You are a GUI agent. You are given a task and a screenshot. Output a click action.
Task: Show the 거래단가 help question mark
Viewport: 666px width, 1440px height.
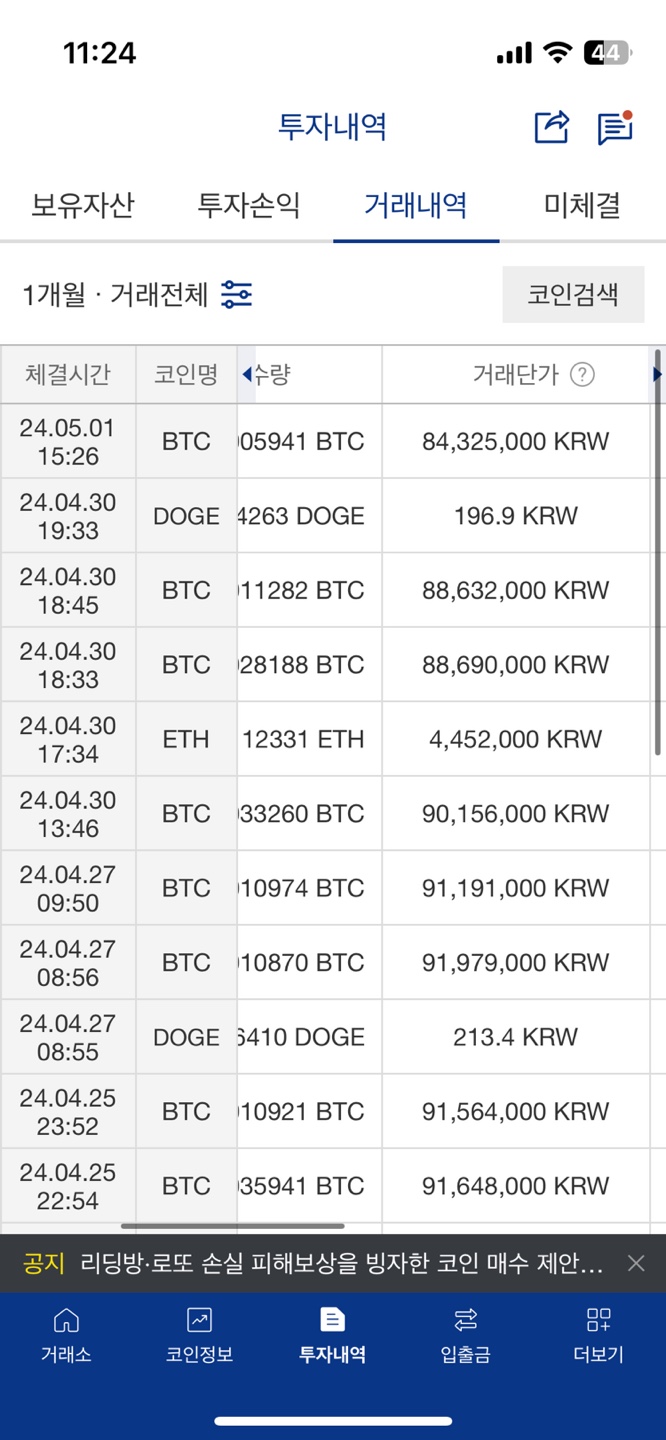pos(582,375)
